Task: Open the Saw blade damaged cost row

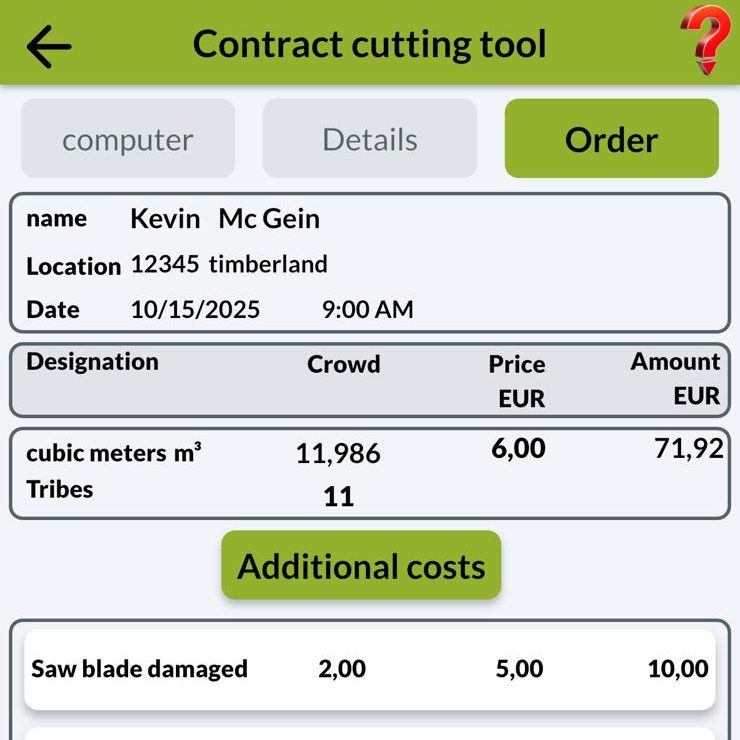Action: (x=370, y=669)
